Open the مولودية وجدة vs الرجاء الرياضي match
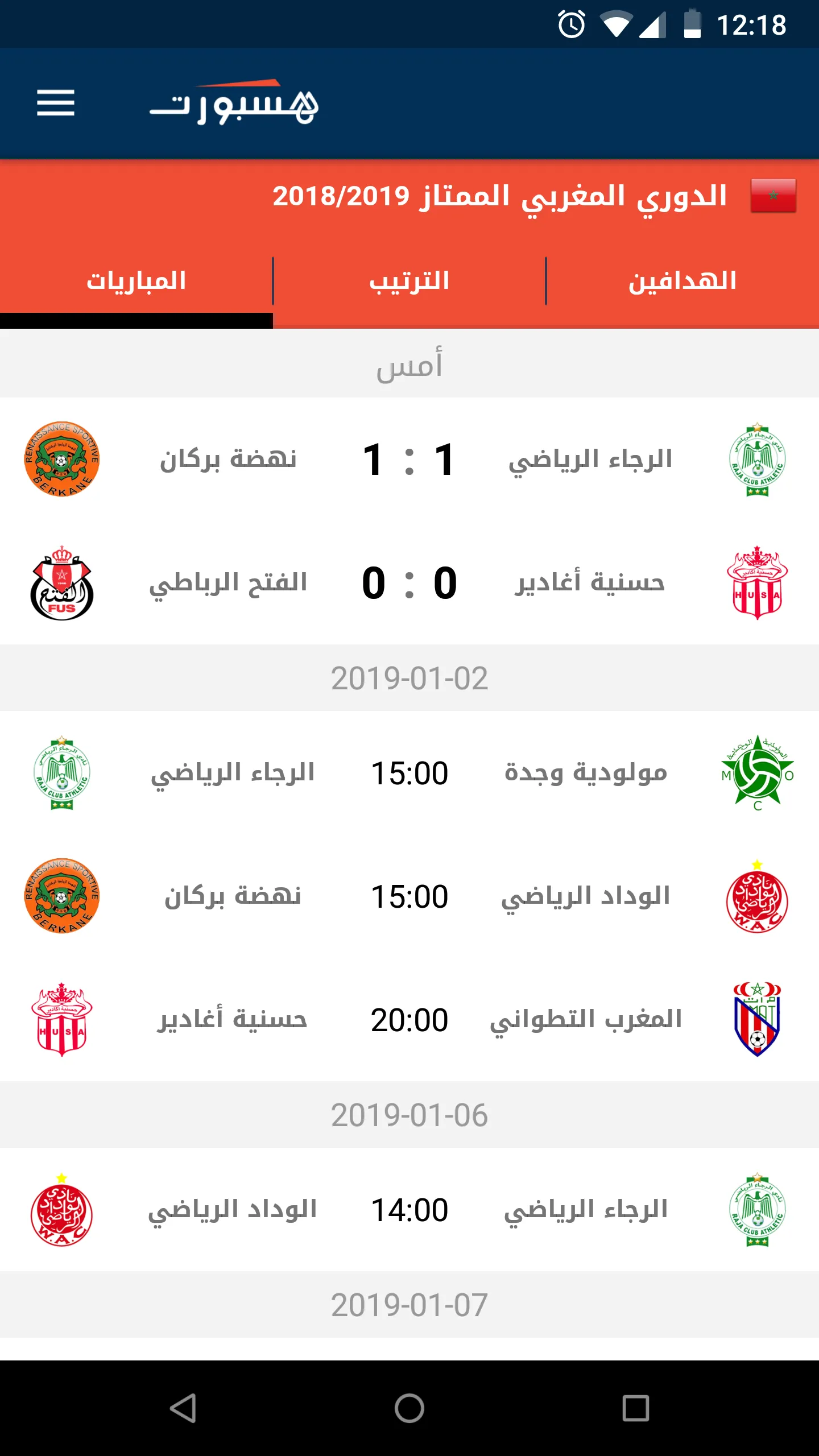Image resolution: width=819 pixels, height=1456 pixels. click(409, 773)
